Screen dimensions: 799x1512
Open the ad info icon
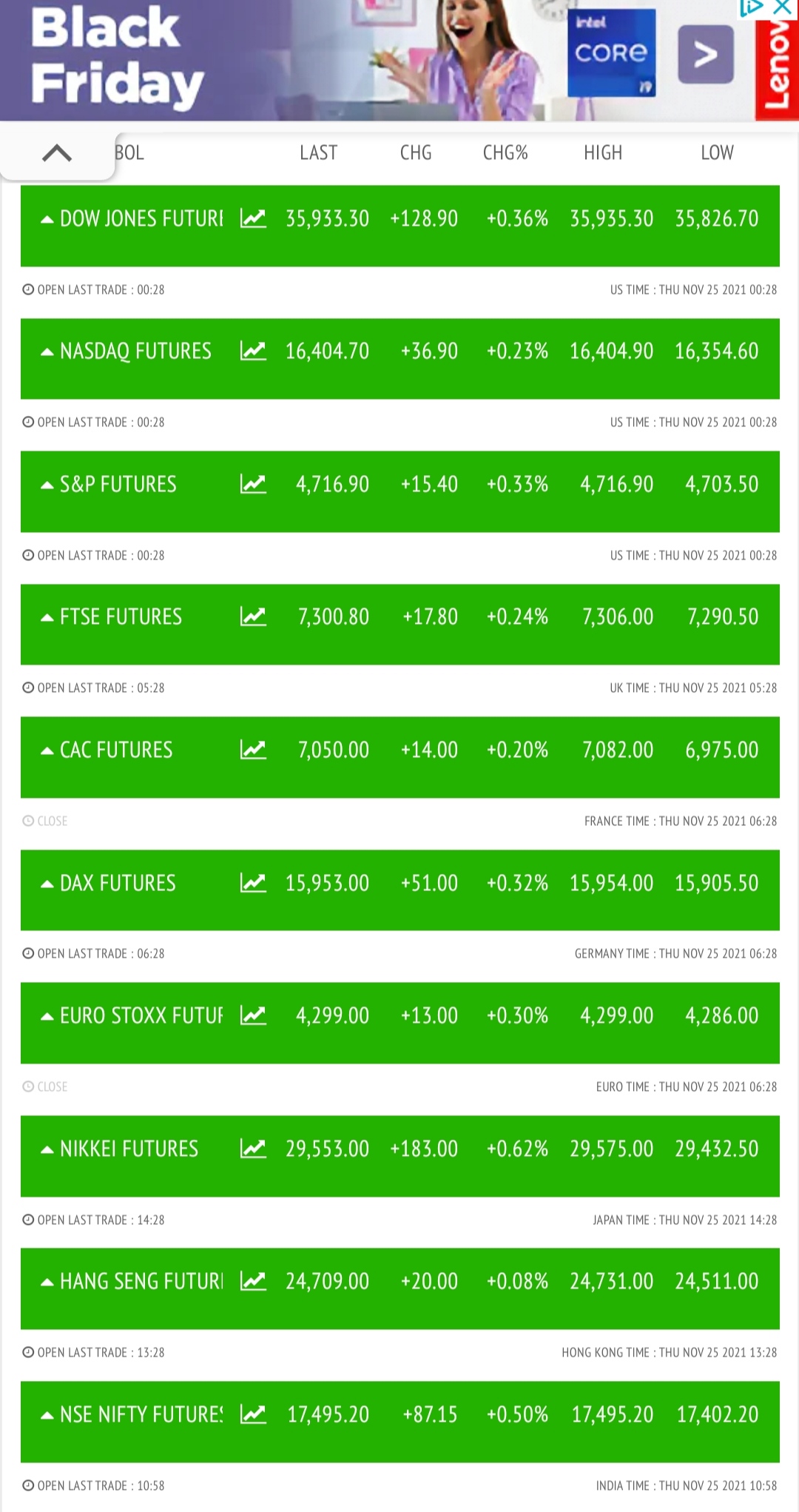coord(751,7)
